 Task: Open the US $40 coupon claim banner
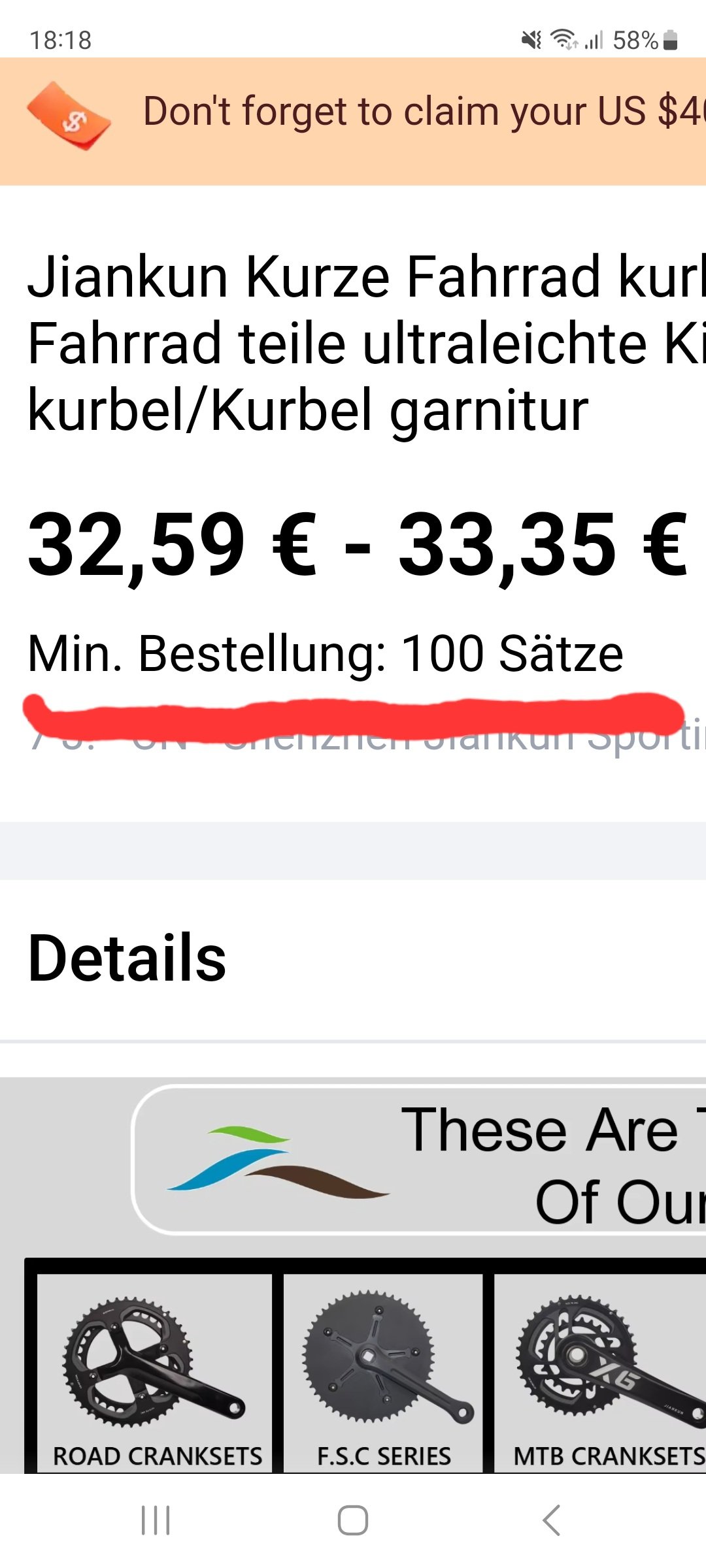tap(392, 112)
